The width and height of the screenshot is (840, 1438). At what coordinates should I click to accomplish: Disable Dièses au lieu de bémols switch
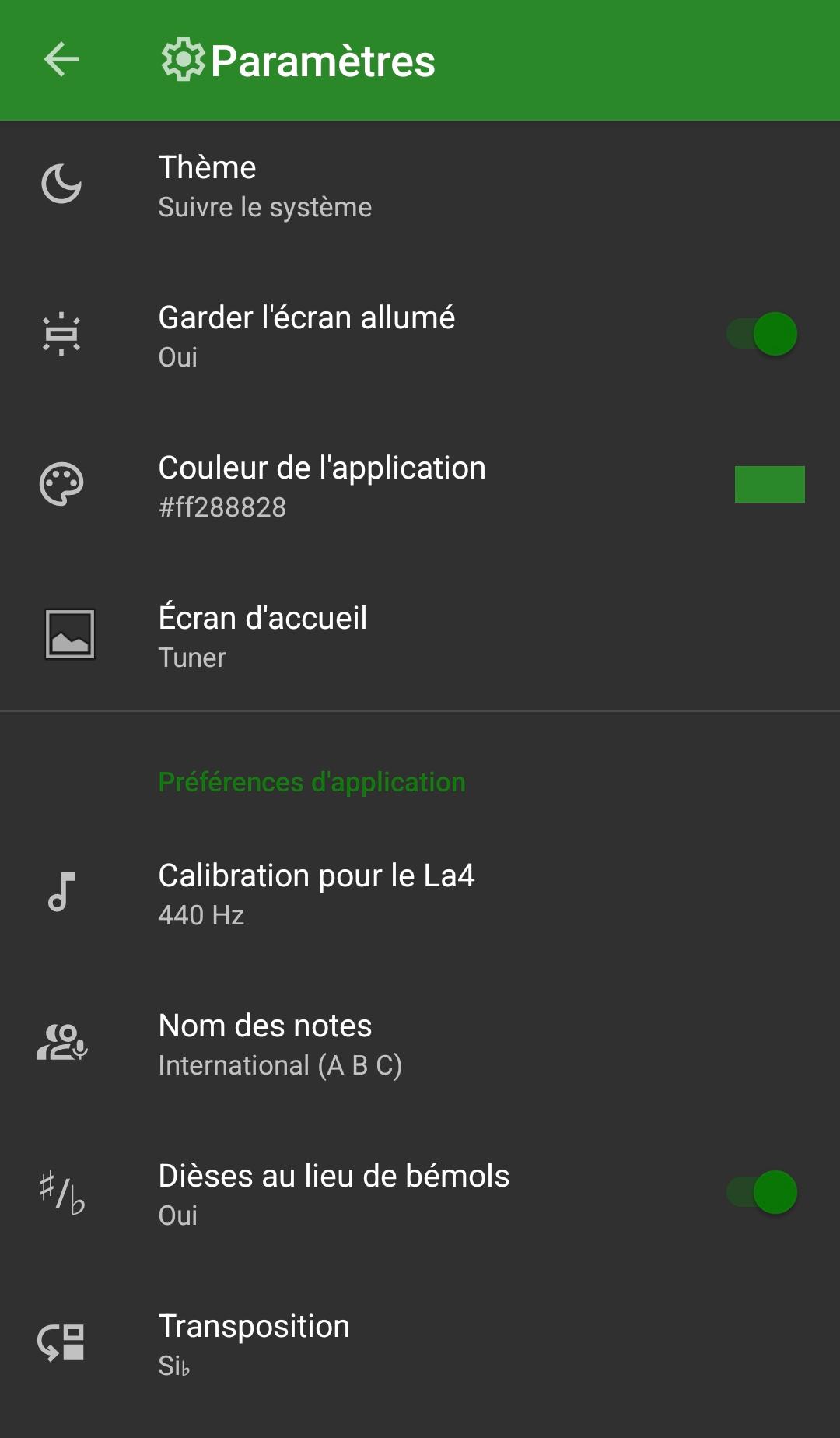pyautogui.click(x=762, y=1193)
